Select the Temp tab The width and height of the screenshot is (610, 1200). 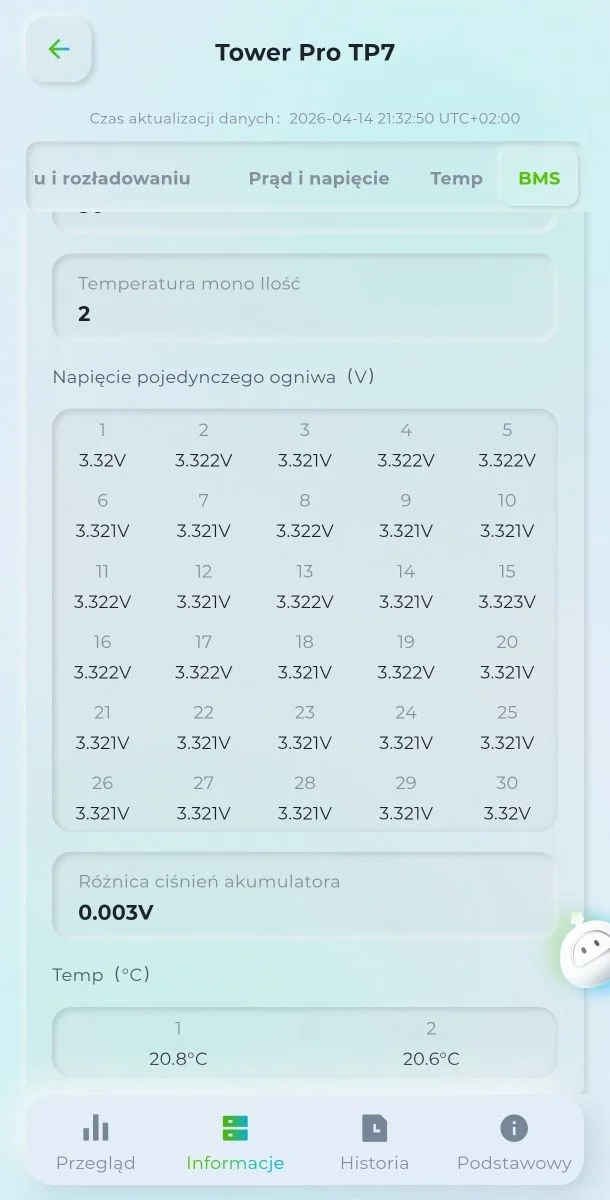(456, 179)
